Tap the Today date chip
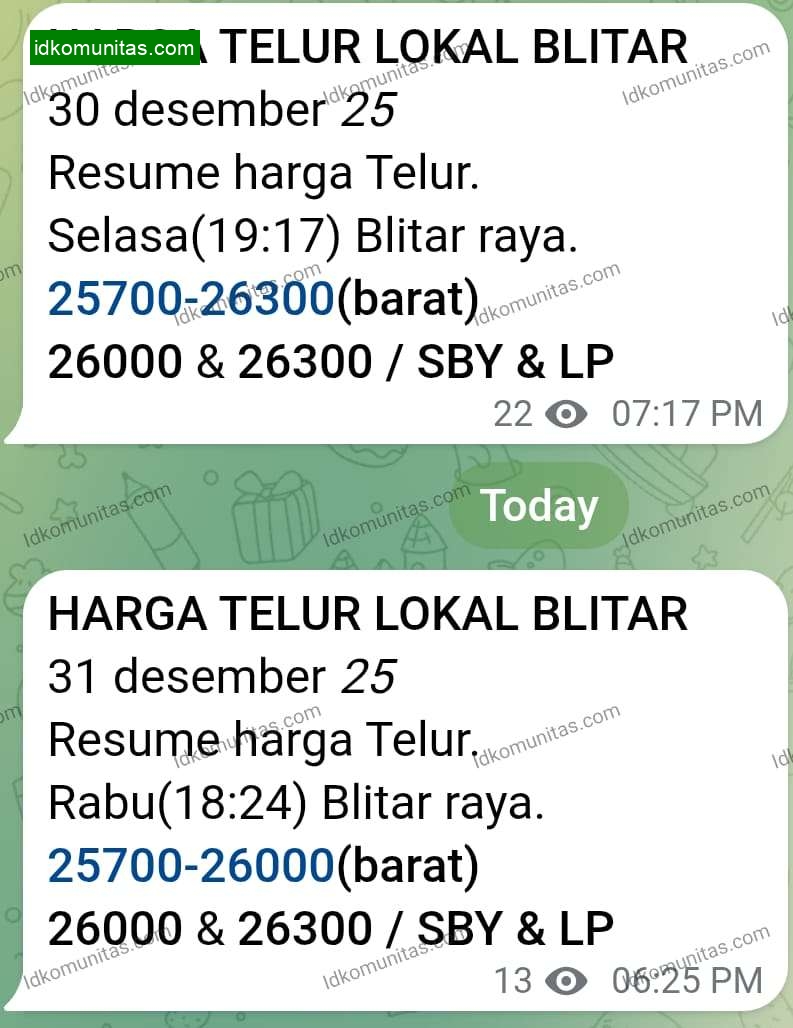Viewport: 793px width, 1028px height. pyautogui.click(x=538, y=506)
